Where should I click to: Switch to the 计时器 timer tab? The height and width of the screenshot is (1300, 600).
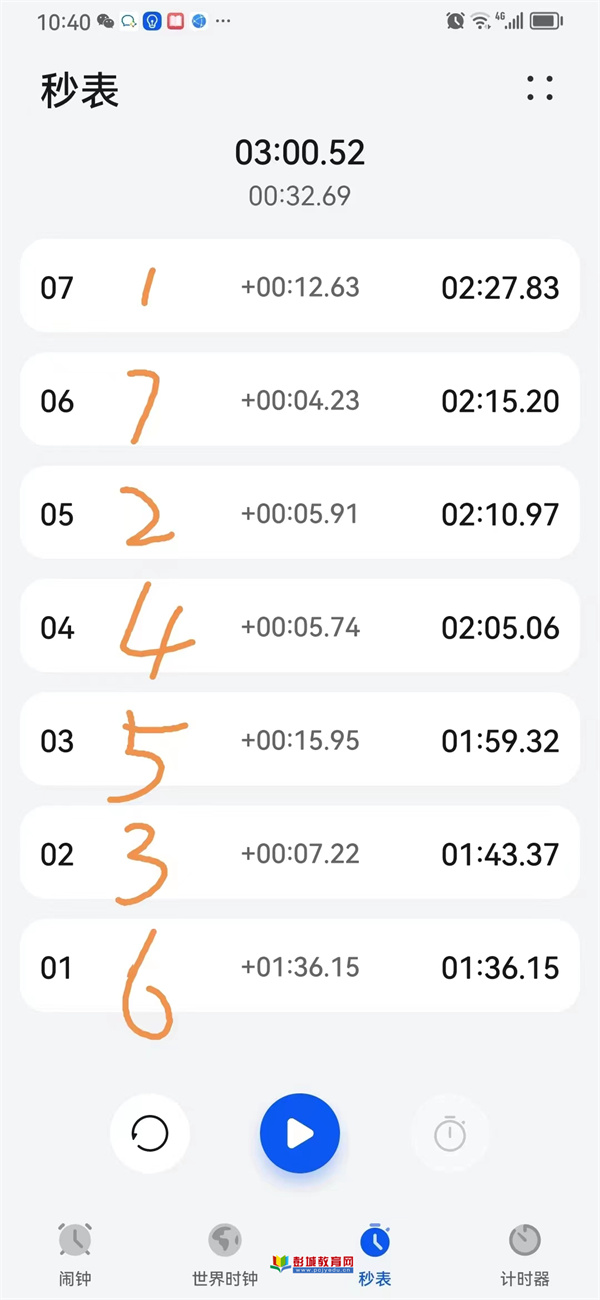coord(525,1254)
